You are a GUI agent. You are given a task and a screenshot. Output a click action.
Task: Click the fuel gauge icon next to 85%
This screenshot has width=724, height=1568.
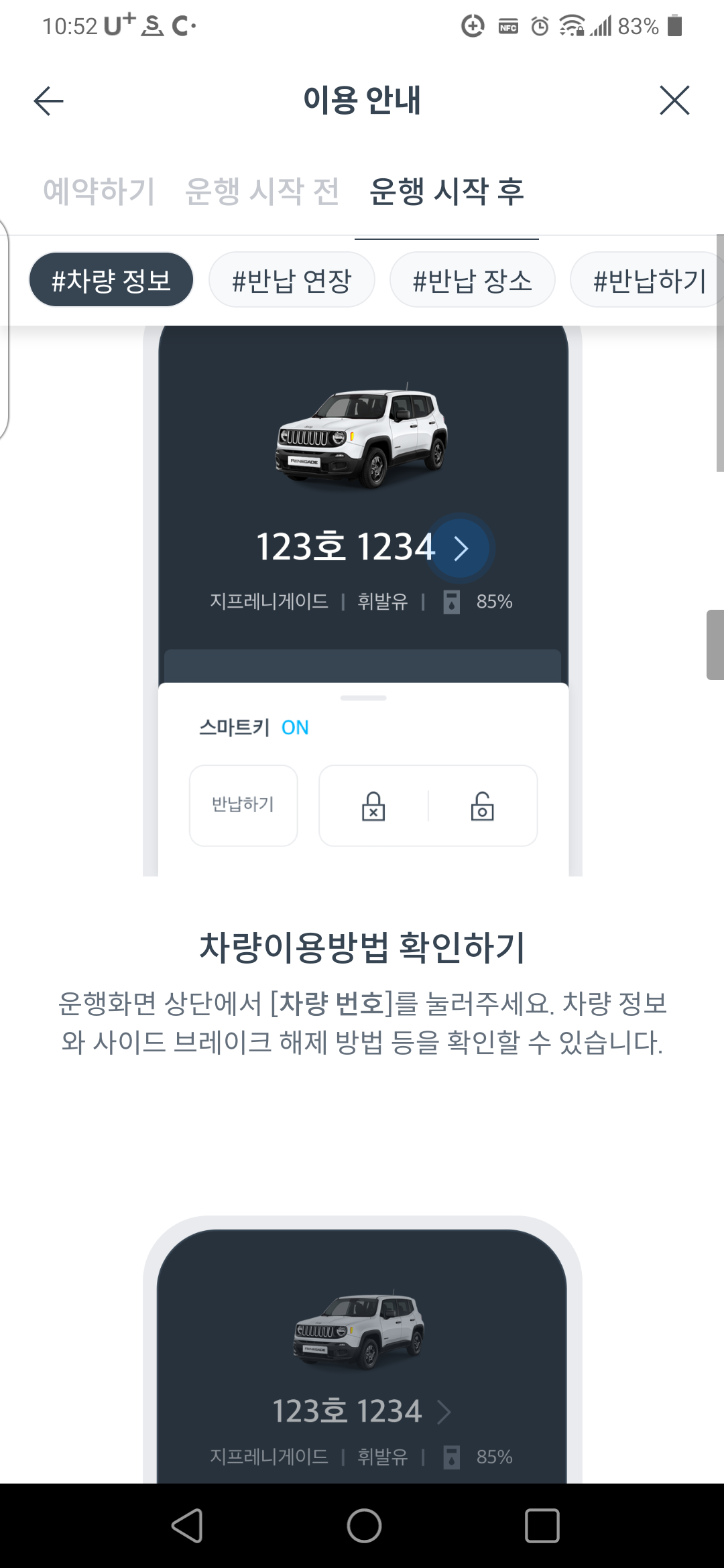pyautogui.click(x=452, y=602)
